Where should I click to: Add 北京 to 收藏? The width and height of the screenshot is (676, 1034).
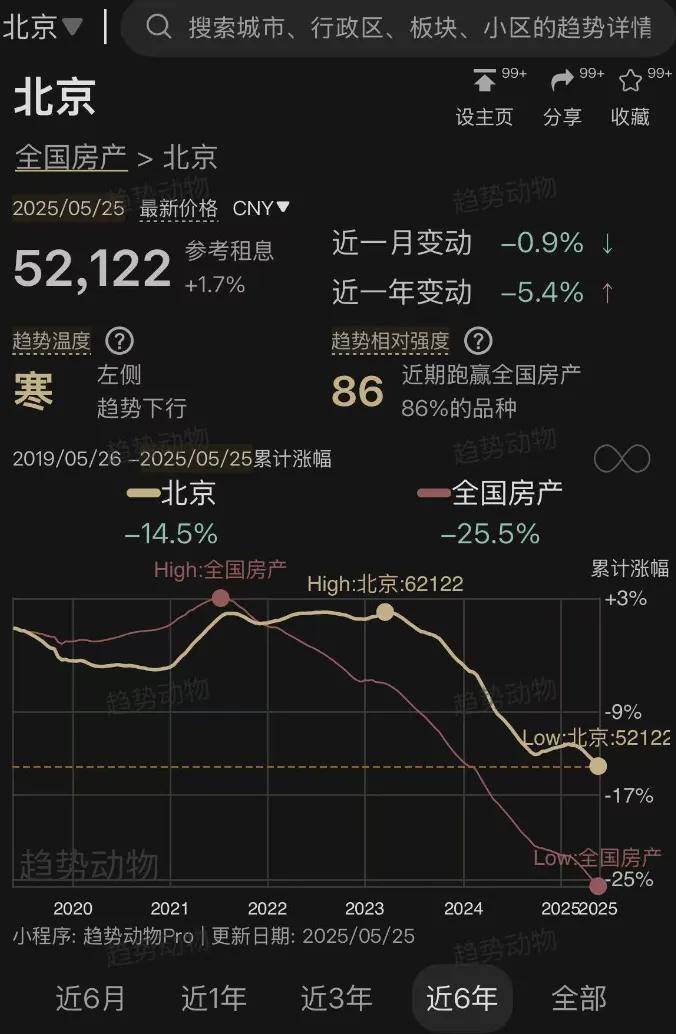(631, 98)
